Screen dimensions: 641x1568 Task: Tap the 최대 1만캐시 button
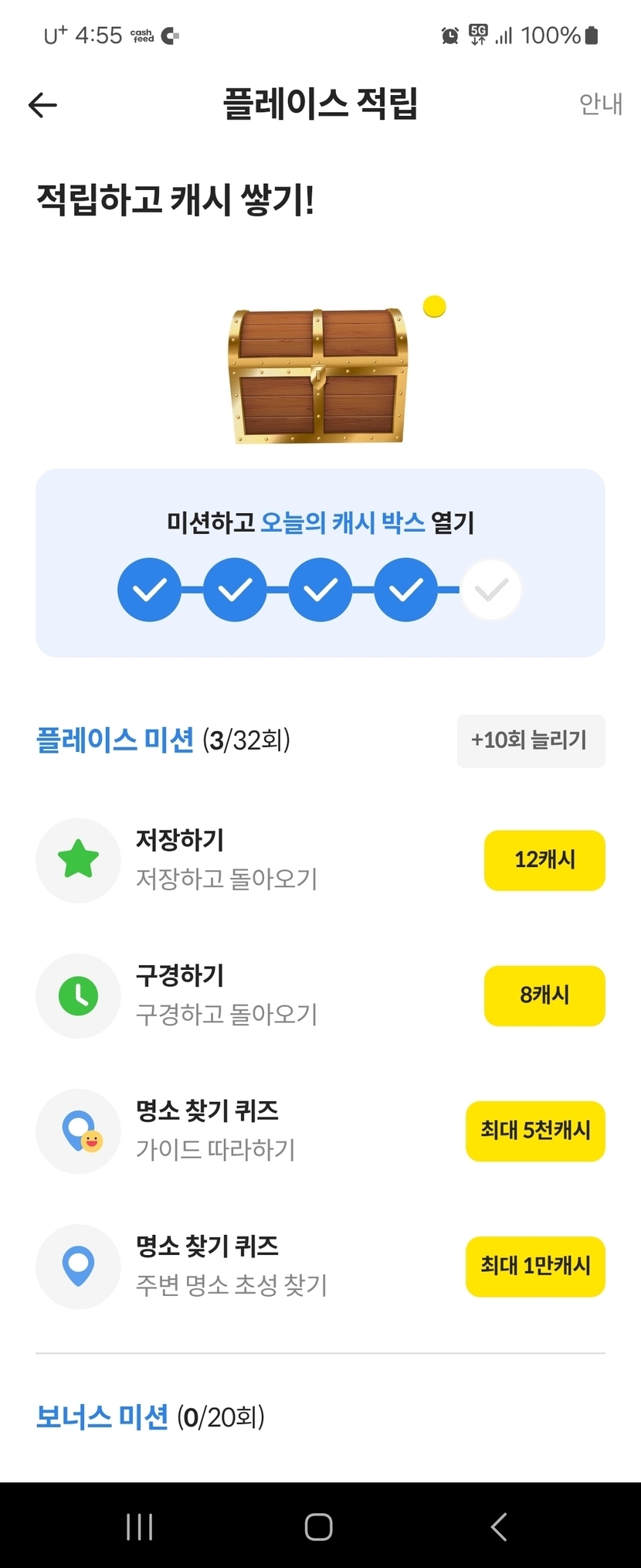pyautogui.click(x=535, y=1266)
